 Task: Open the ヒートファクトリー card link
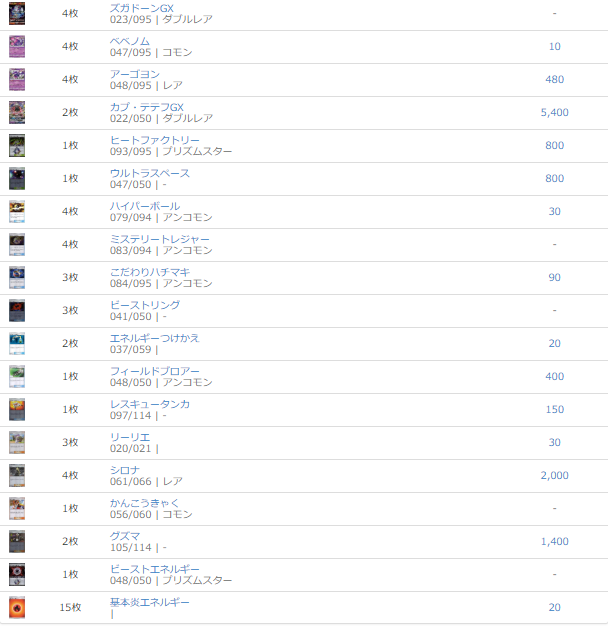click(x=154, y=140)
